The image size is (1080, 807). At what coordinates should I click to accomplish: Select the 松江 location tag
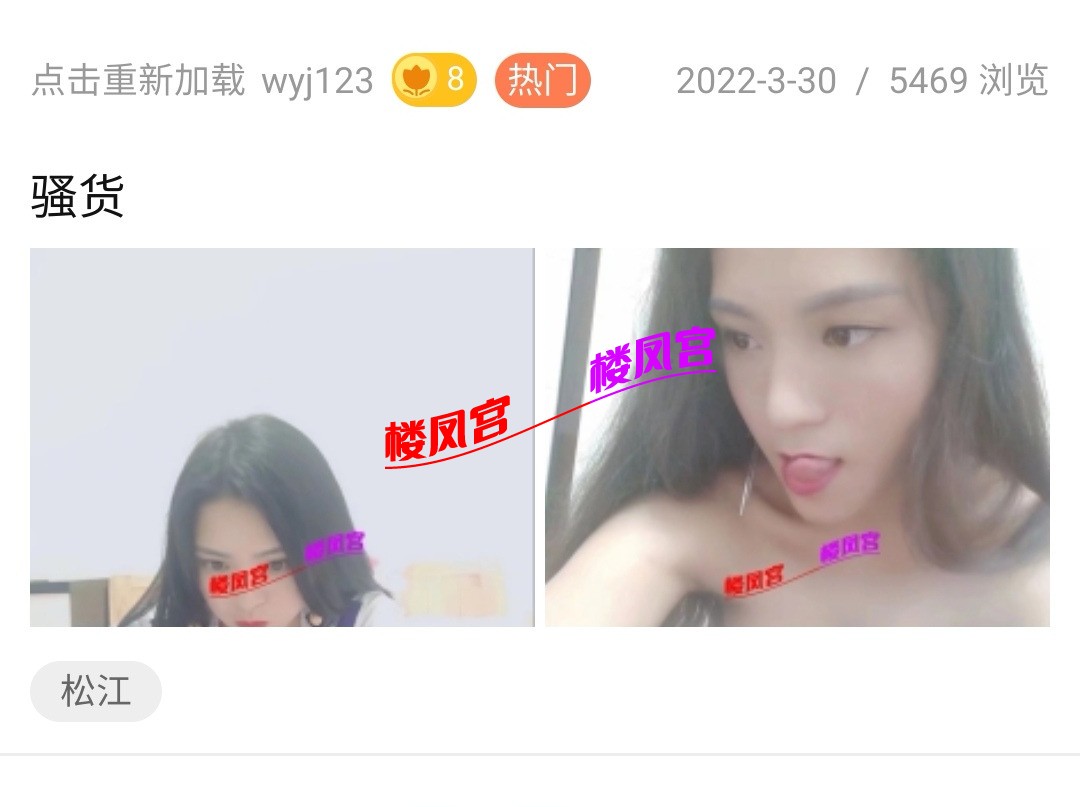click(x=96, y=691)
